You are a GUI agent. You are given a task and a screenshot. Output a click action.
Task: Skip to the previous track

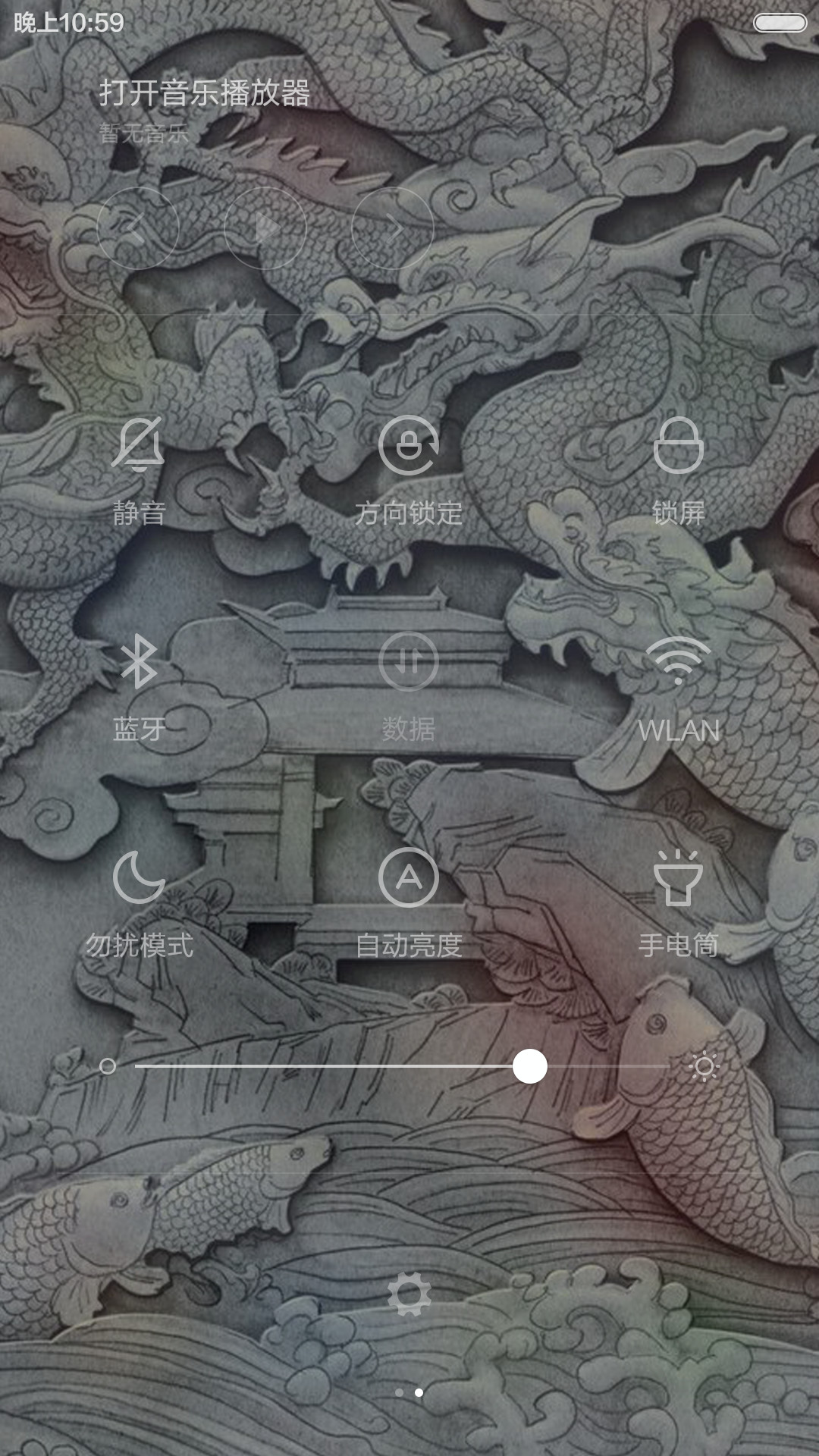138,228
